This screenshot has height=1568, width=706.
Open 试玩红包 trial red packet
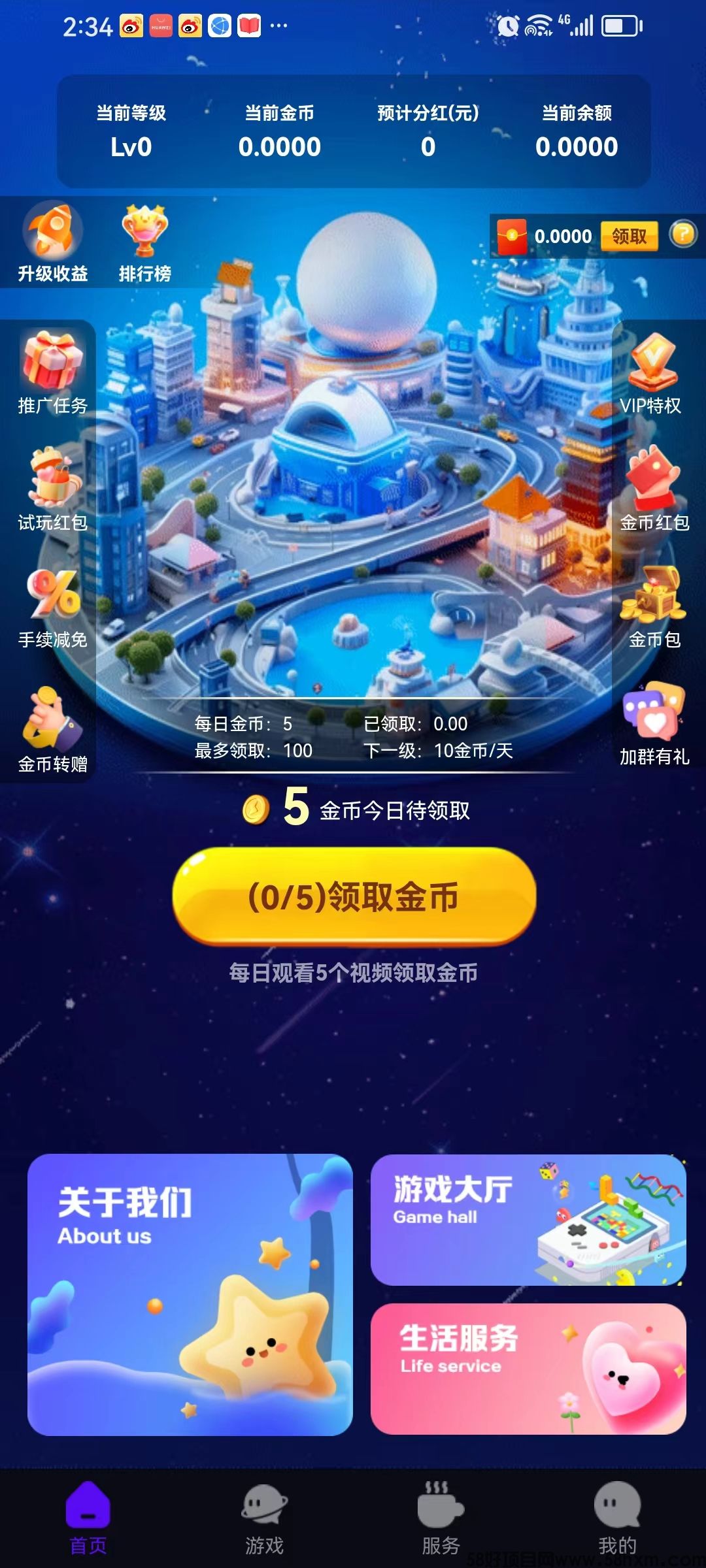point(53,490)
